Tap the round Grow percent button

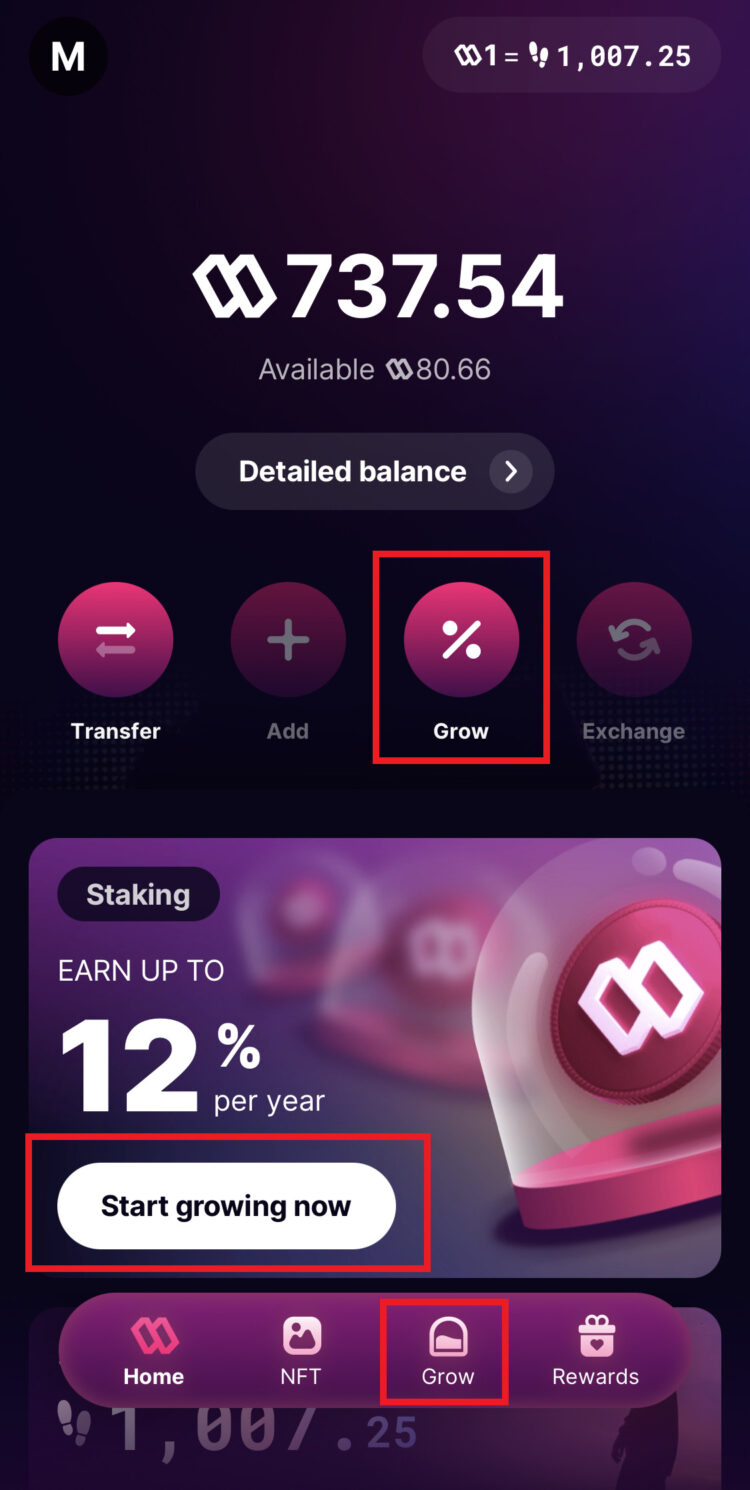pyautogui.click(x=461, y=640)
